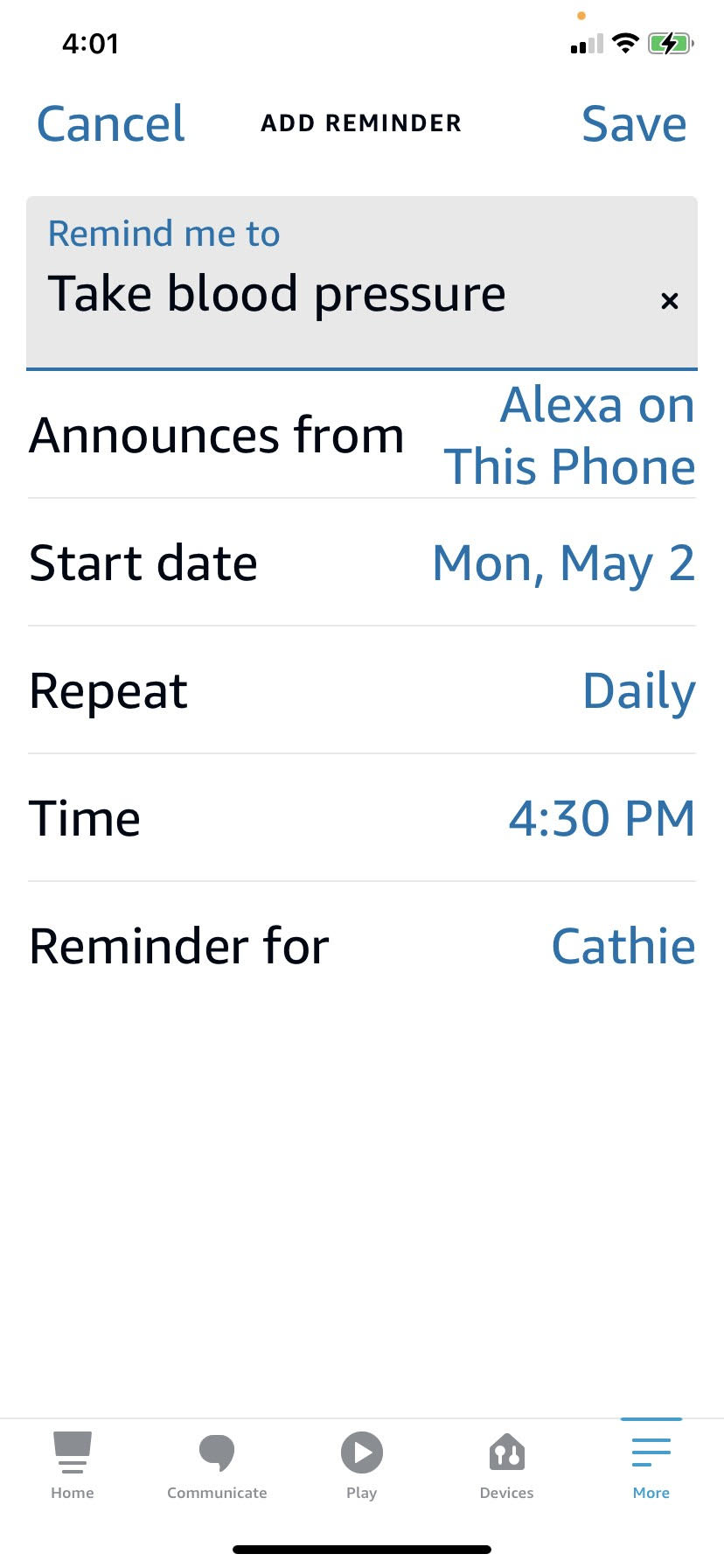
Task: Choose who the reminder is for
Action: [362, 946]
